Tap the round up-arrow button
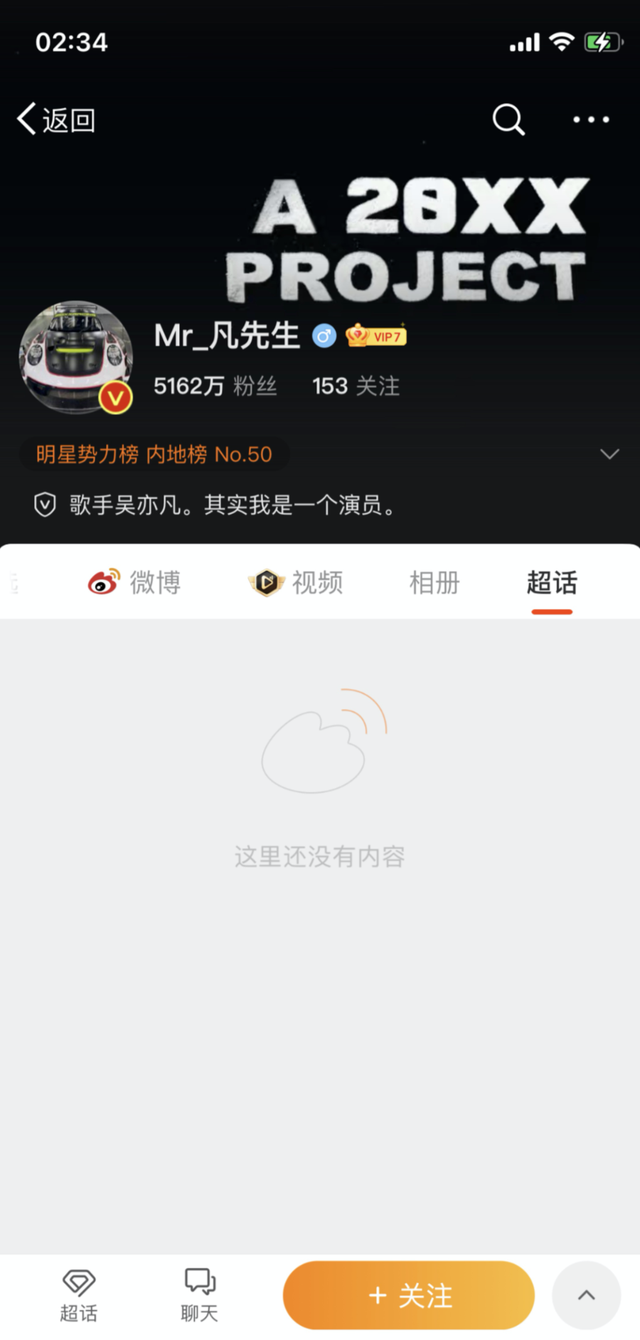640x1340 pixels. 586,1296
